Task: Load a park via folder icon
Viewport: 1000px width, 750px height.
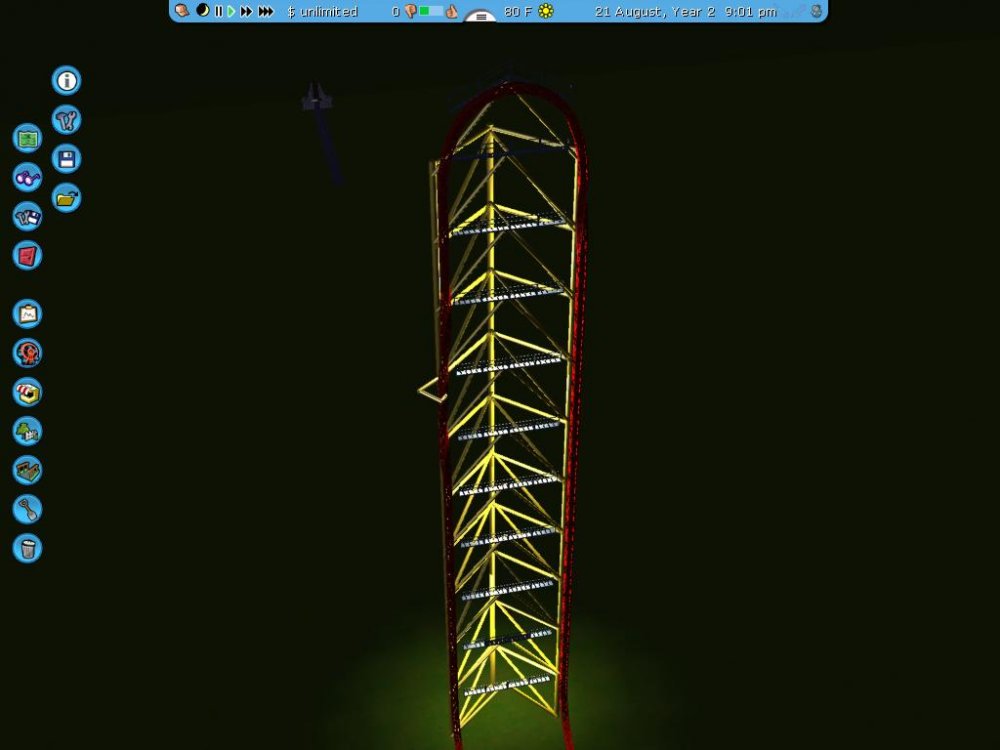Action: click(x=67, y=198)
